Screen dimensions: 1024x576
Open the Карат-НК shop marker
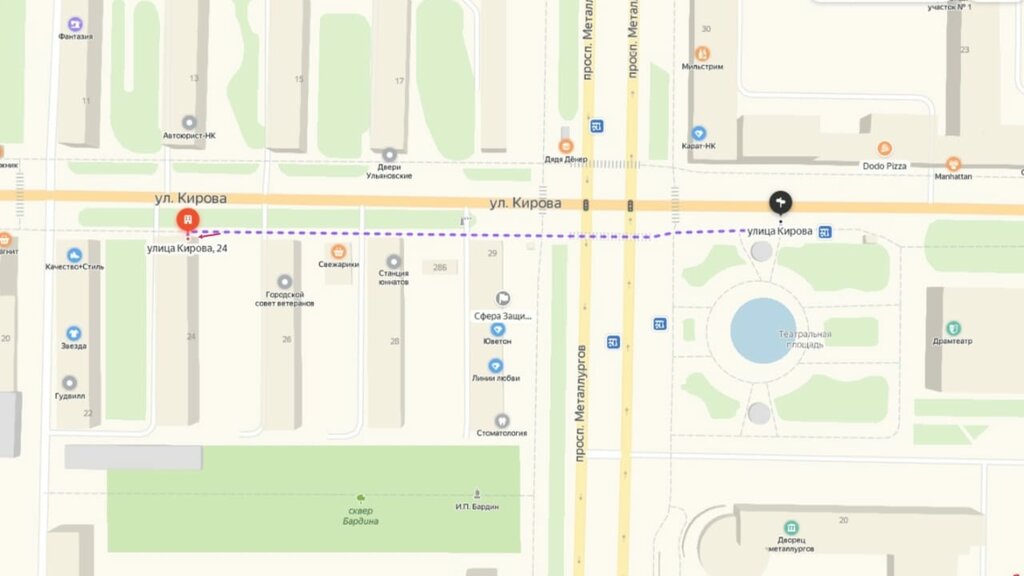[698, 132]
